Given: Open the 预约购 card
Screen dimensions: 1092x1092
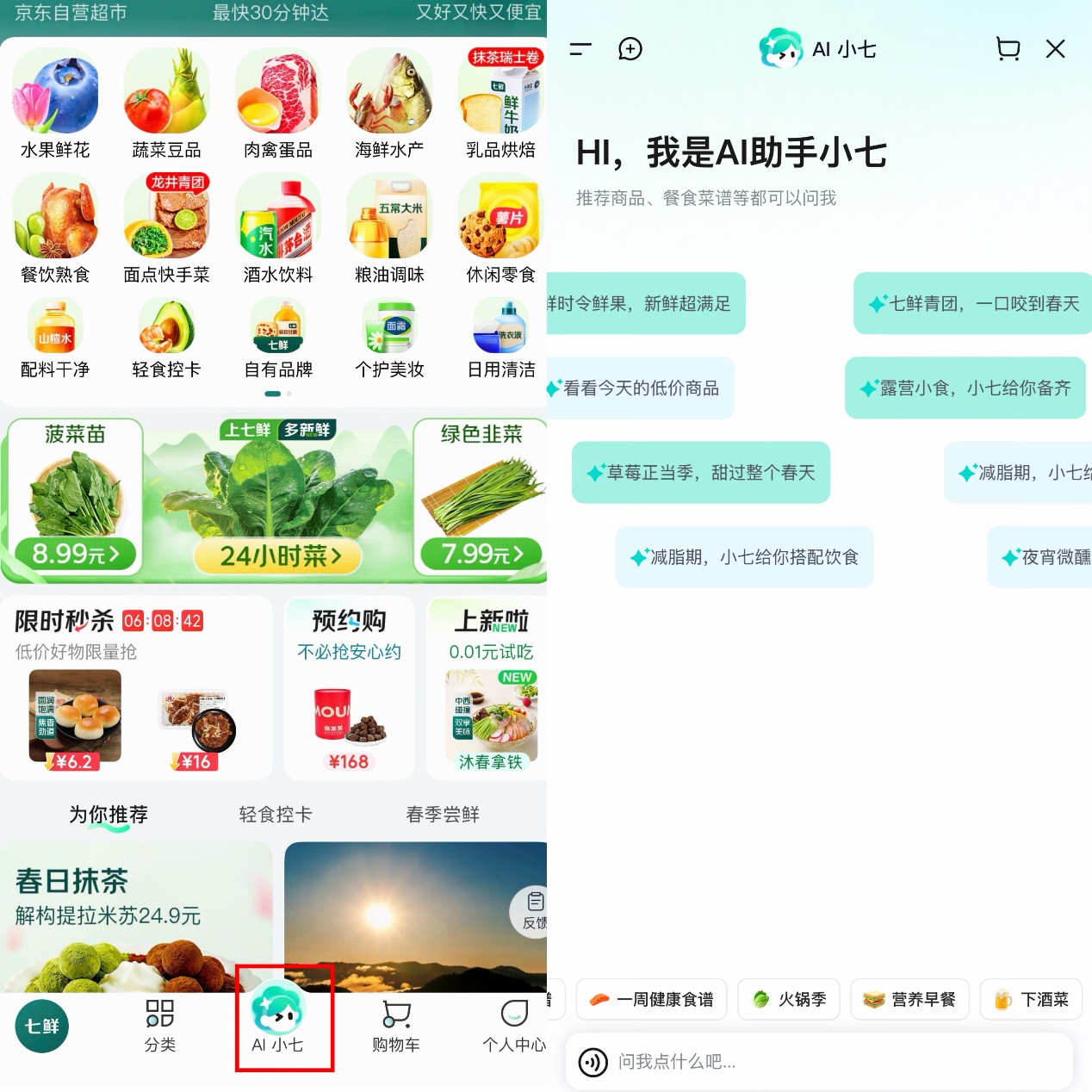Looking at the screenshot, I should click(x=349, y=689).
